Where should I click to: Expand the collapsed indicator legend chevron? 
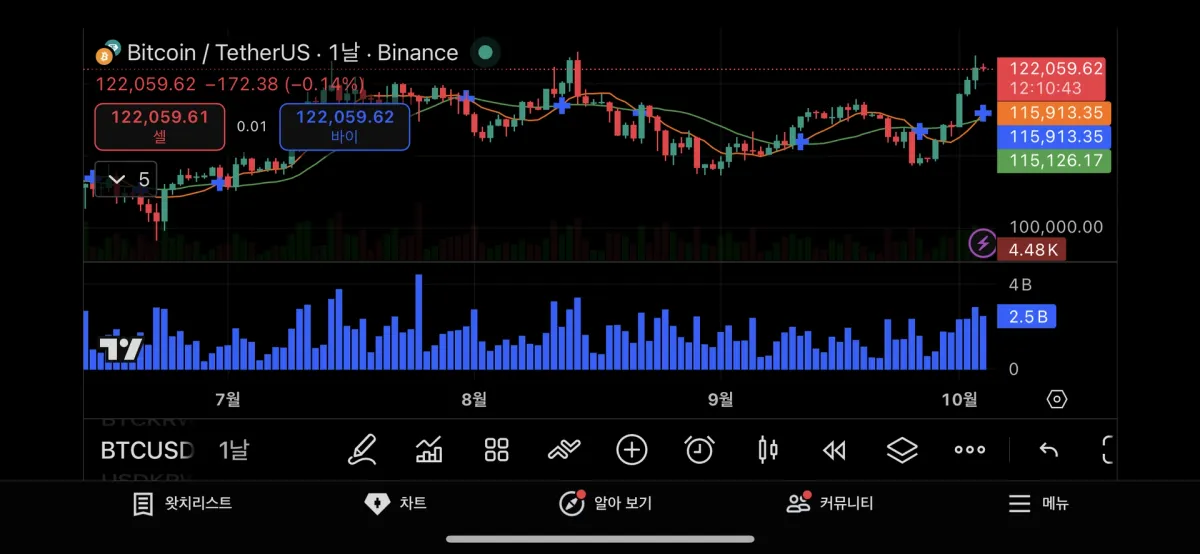click(117, 180)
